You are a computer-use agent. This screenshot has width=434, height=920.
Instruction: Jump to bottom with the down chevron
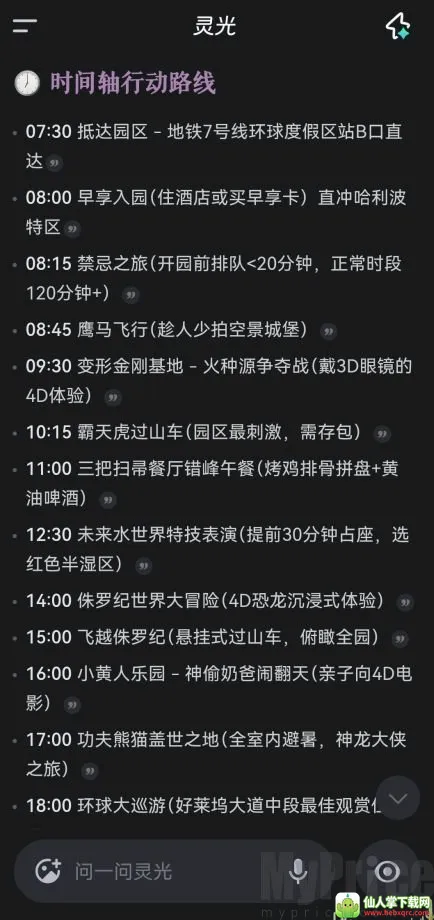click(398, 798)
